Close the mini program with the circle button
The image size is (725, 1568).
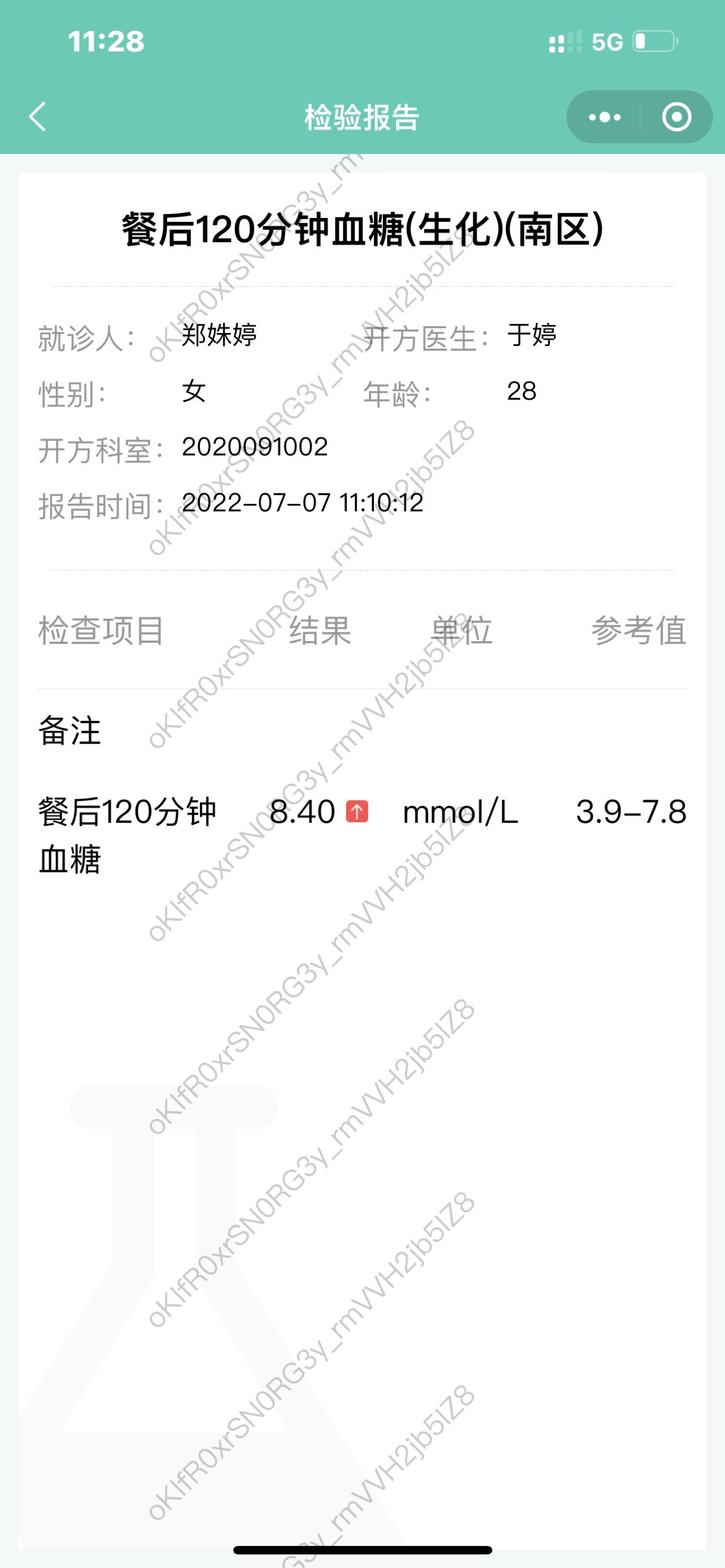[x=676, y=117]
